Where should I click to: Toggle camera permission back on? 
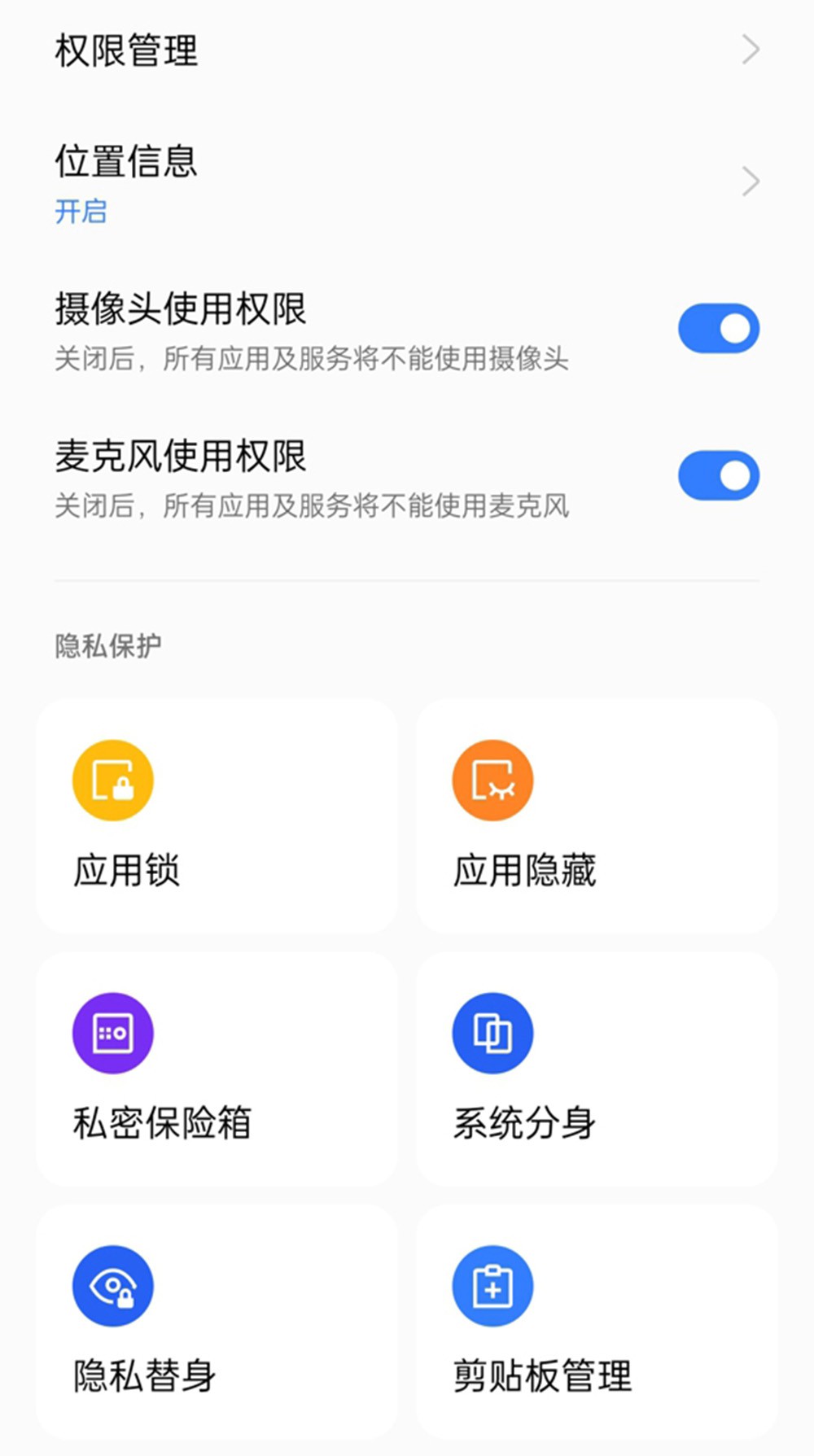tap(717, 328)
